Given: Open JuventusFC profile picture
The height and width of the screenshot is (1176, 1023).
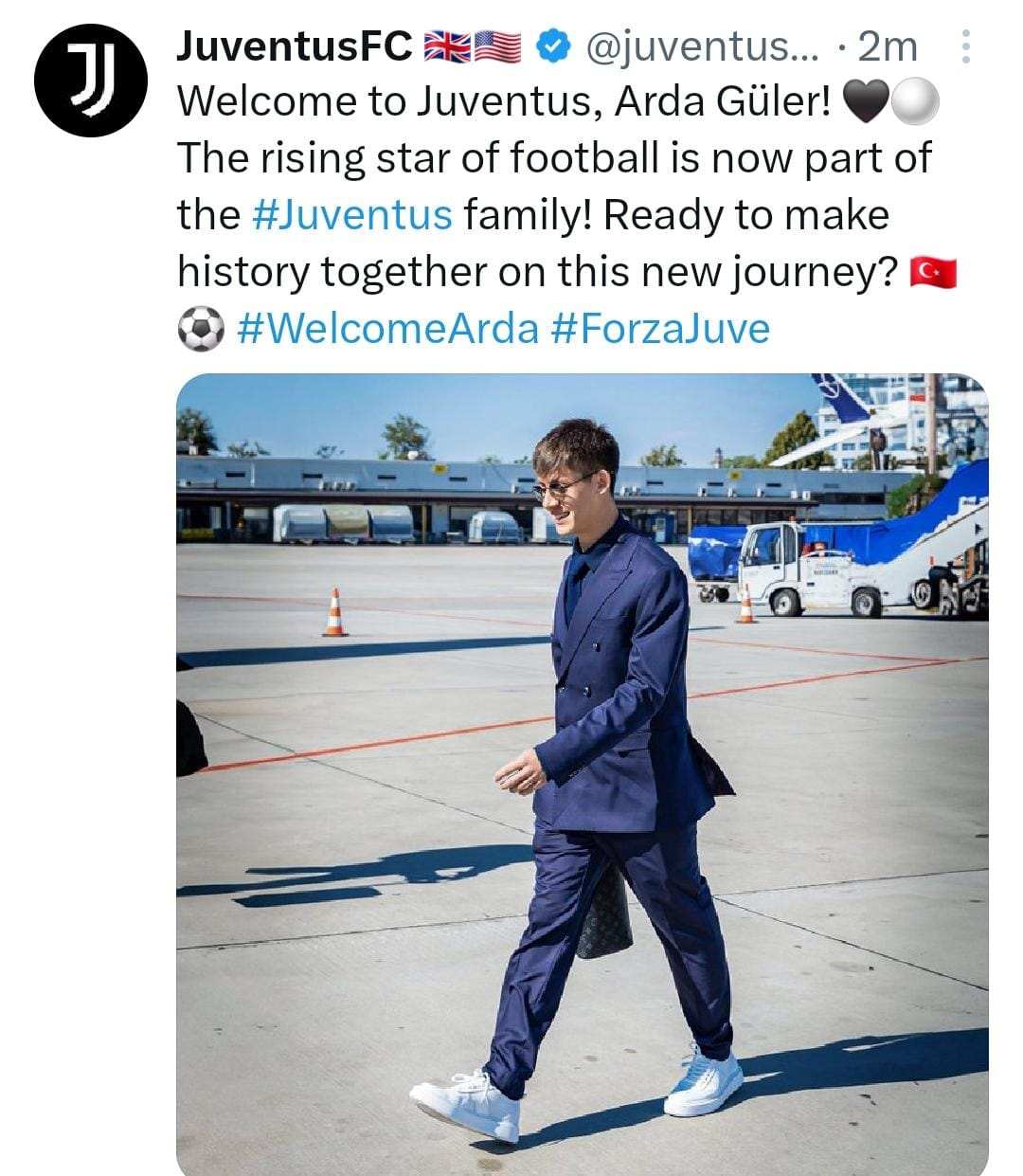Looking at the screenshot, I should pyautogui.click(x=90, y=81).
